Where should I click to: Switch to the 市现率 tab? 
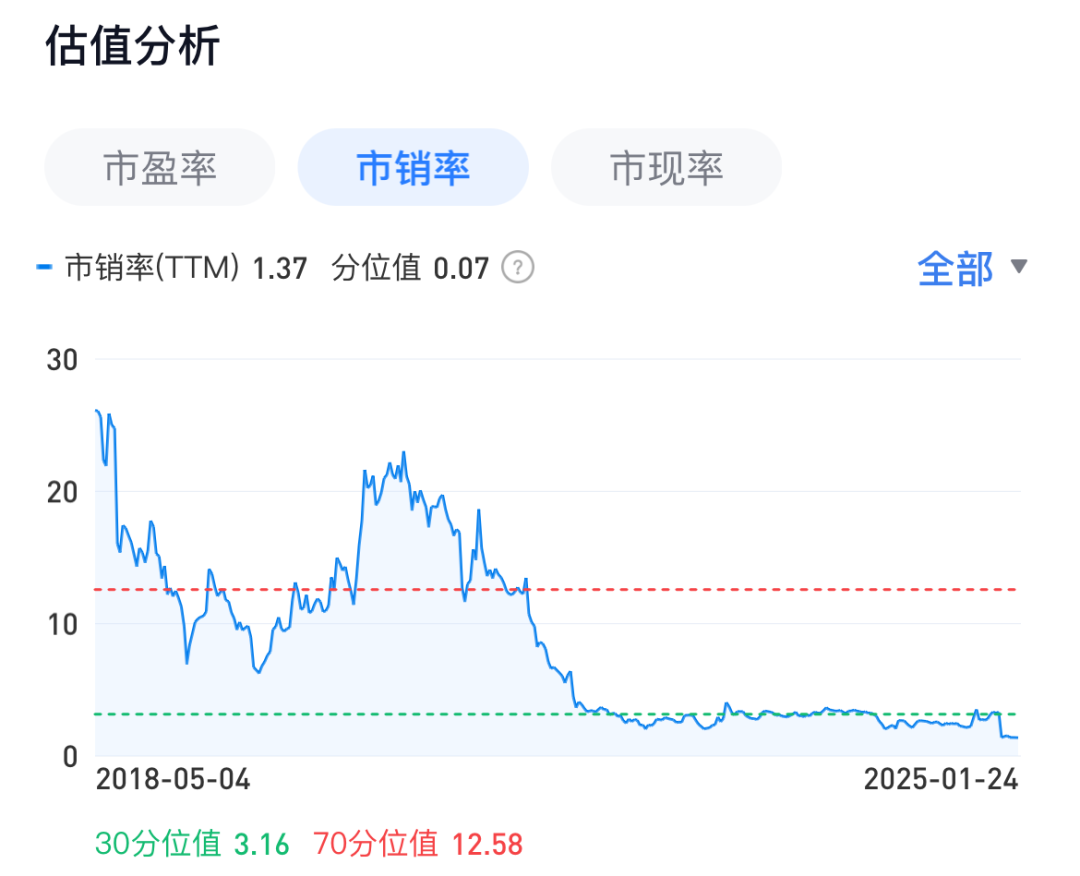(666, 168)
